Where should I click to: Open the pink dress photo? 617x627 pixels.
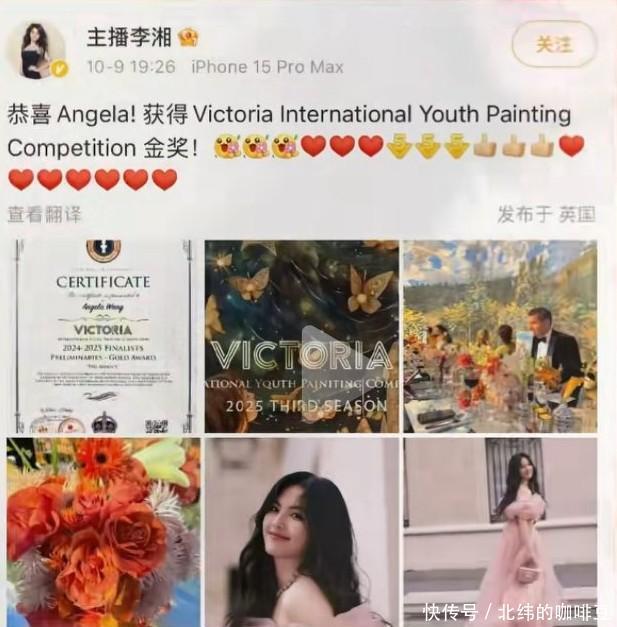tap(499, 531)
